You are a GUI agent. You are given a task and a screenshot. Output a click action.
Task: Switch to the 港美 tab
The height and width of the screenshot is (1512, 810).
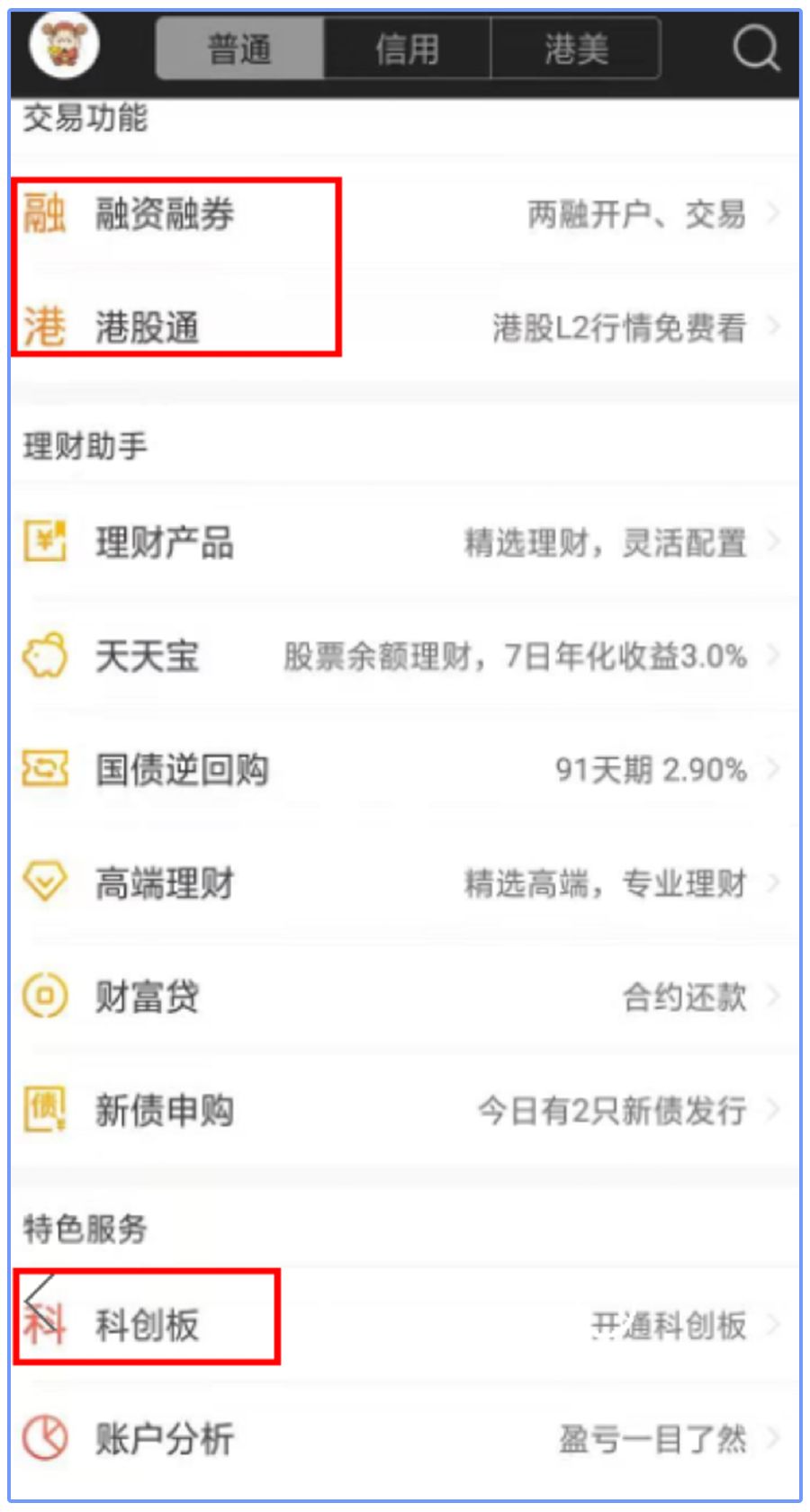[x=576, y=50]
